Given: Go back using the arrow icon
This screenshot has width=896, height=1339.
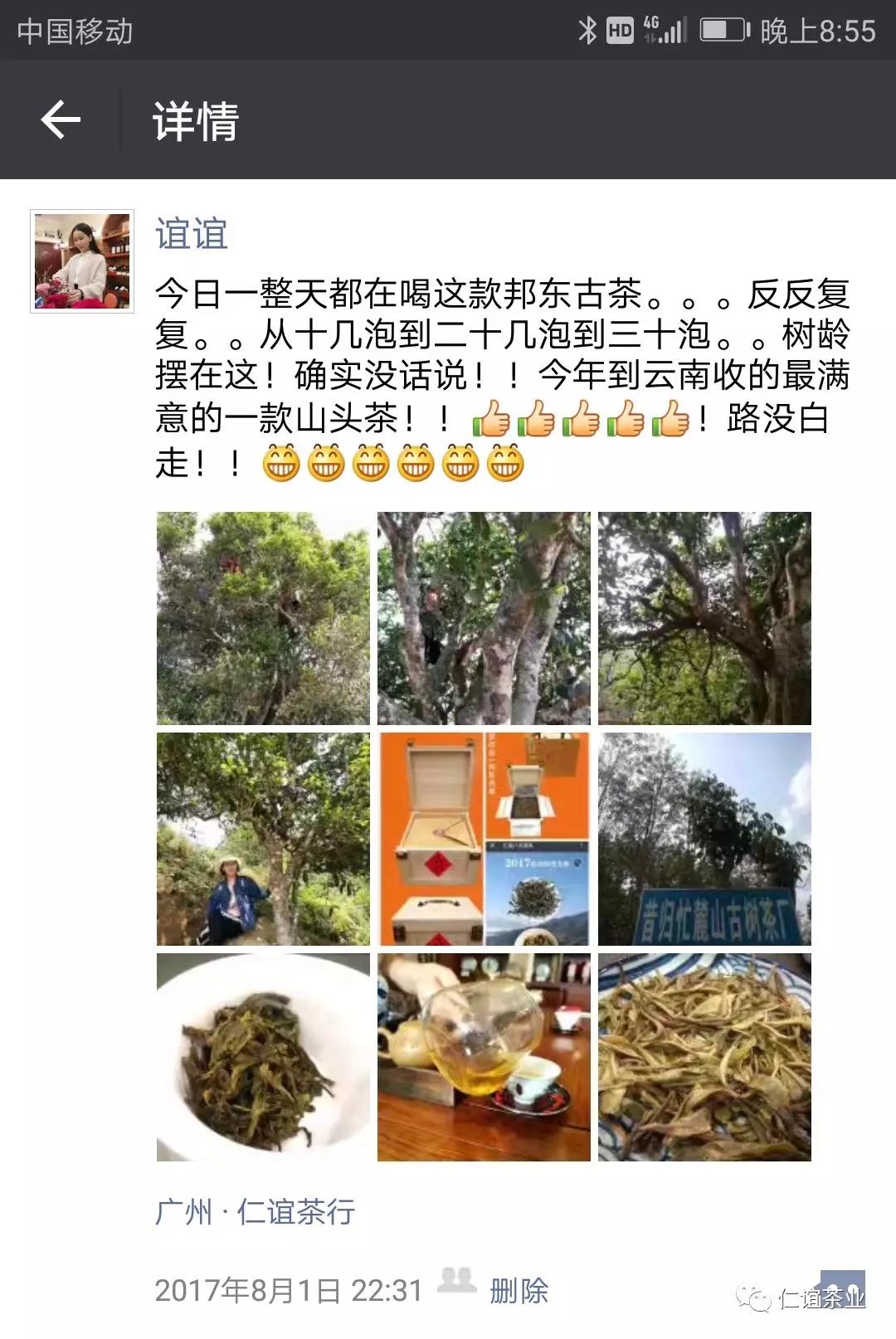Looking at the screenshot, I should click(61, 120).
